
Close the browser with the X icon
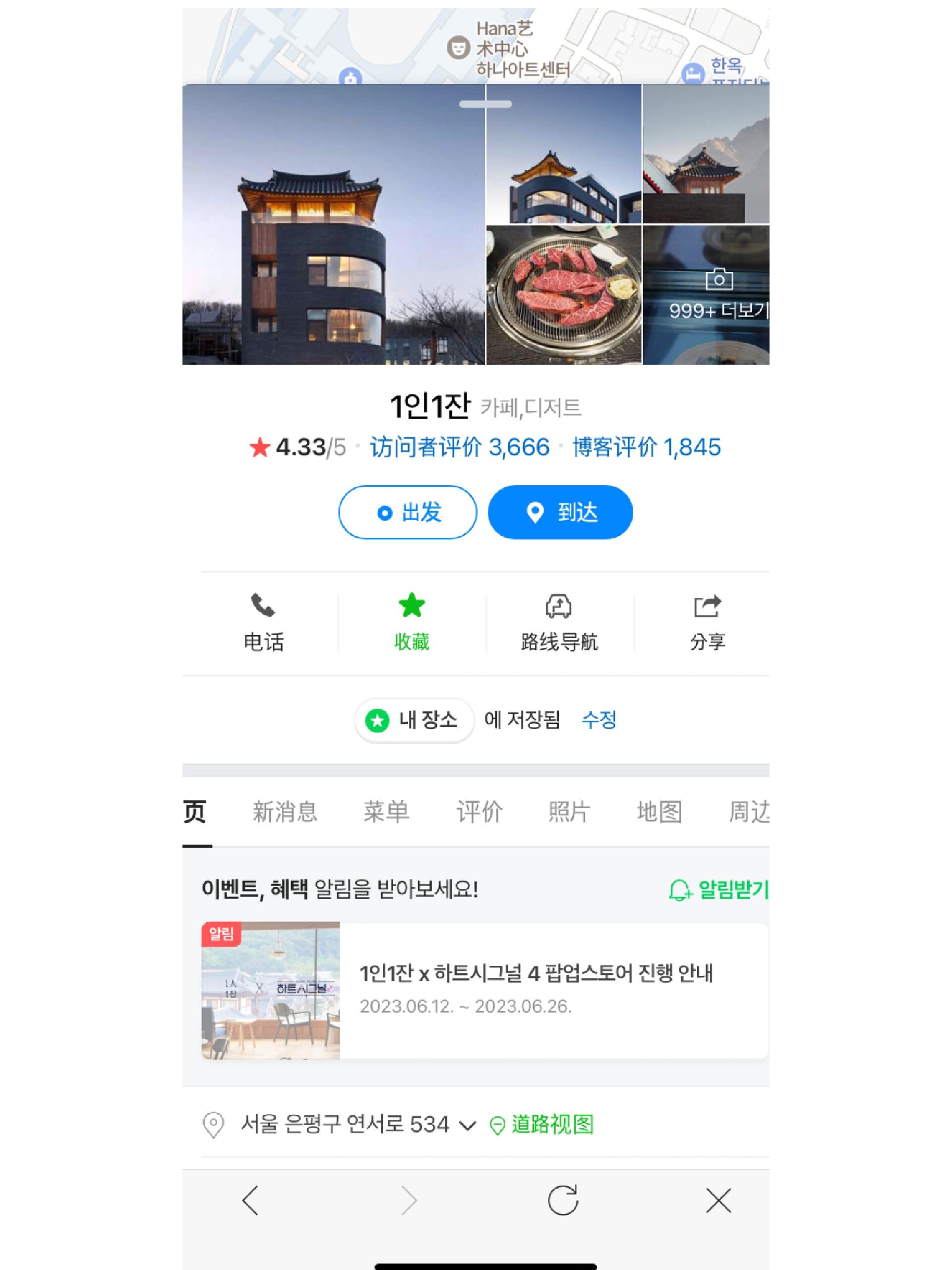coord(717,1201)
